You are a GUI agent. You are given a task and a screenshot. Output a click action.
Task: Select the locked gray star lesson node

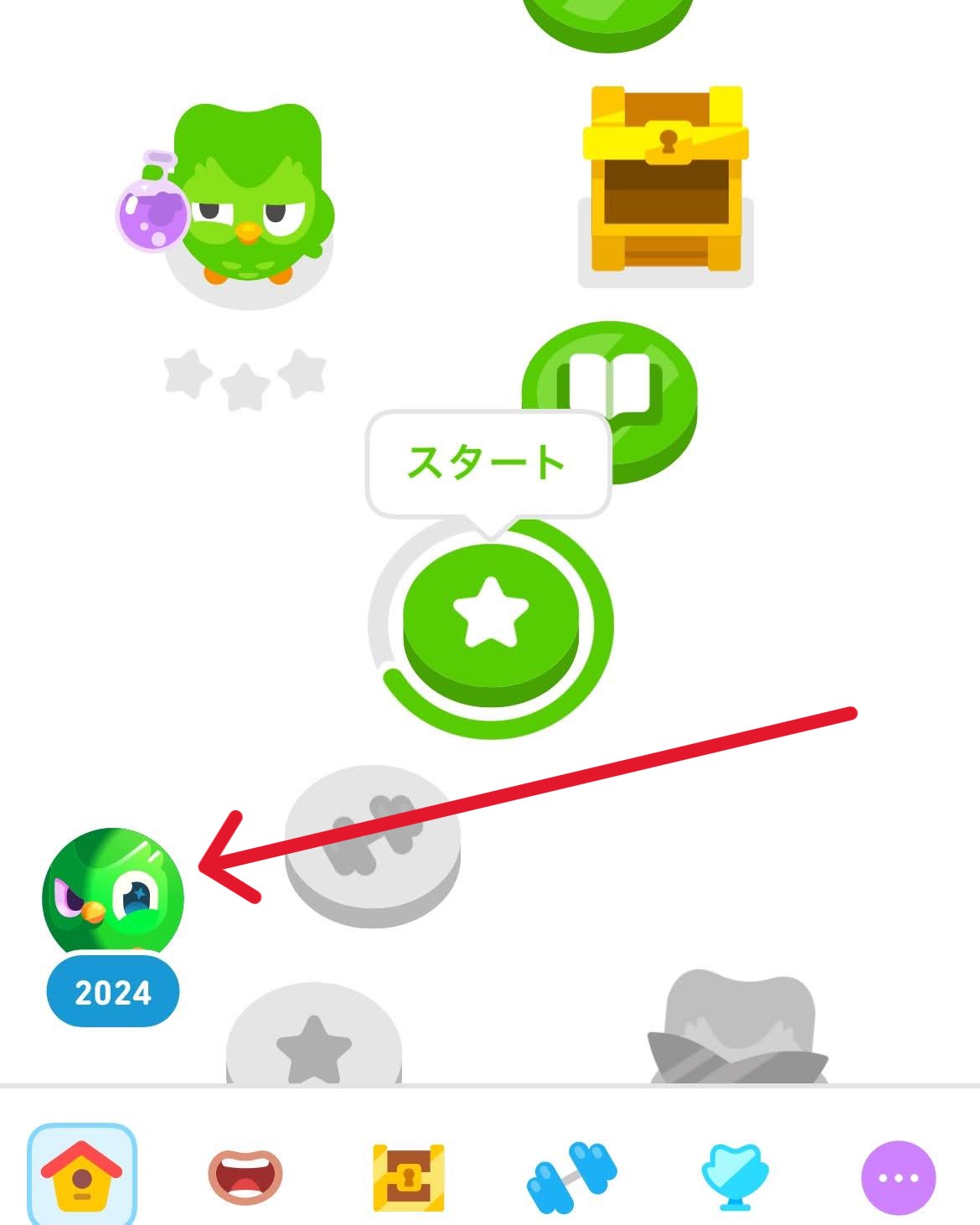pyautogui.click(x=314, y=1043)
